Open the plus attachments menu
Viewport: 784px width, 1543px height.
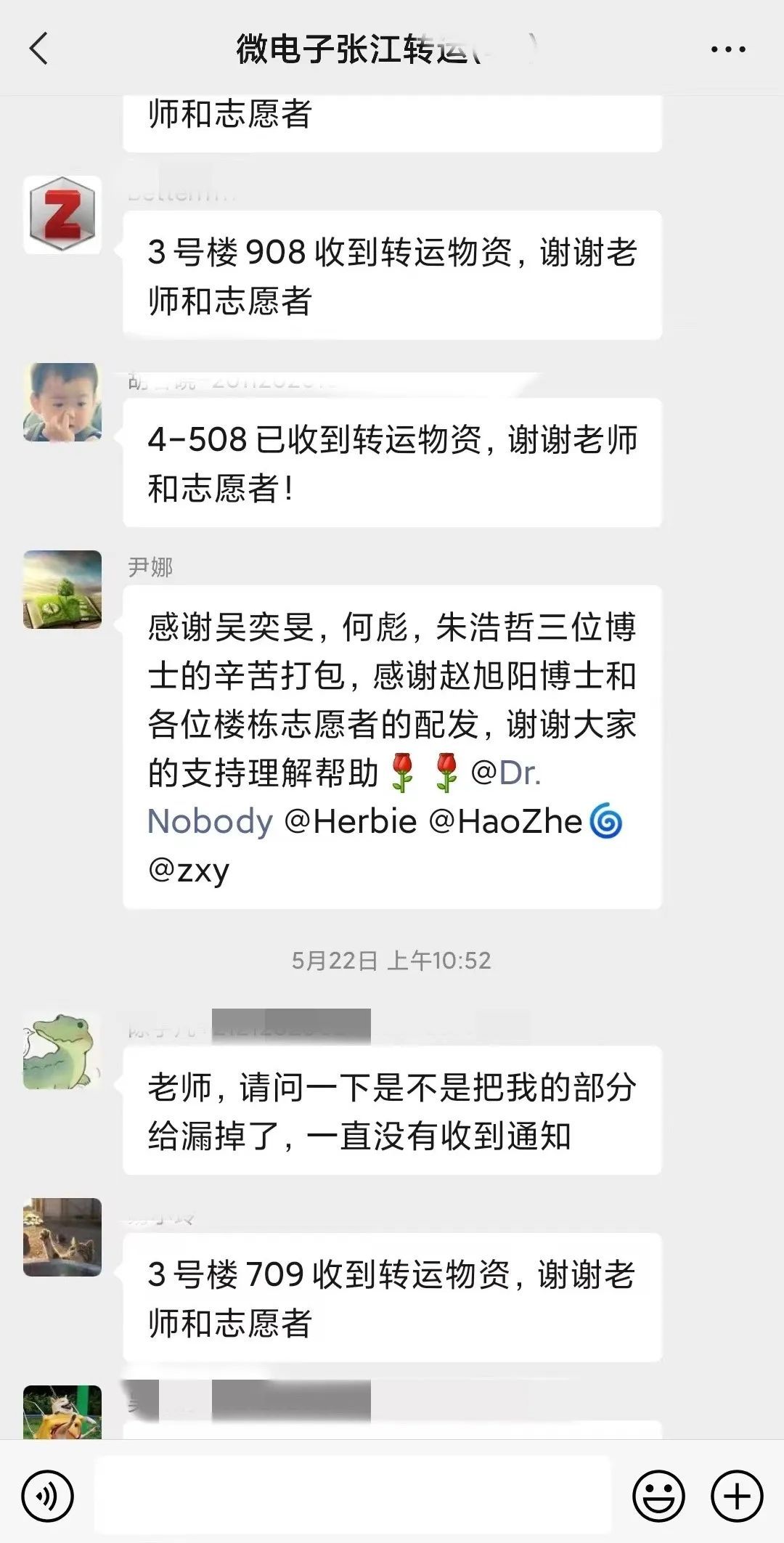pyautogui.click(x=737, y=1496)
